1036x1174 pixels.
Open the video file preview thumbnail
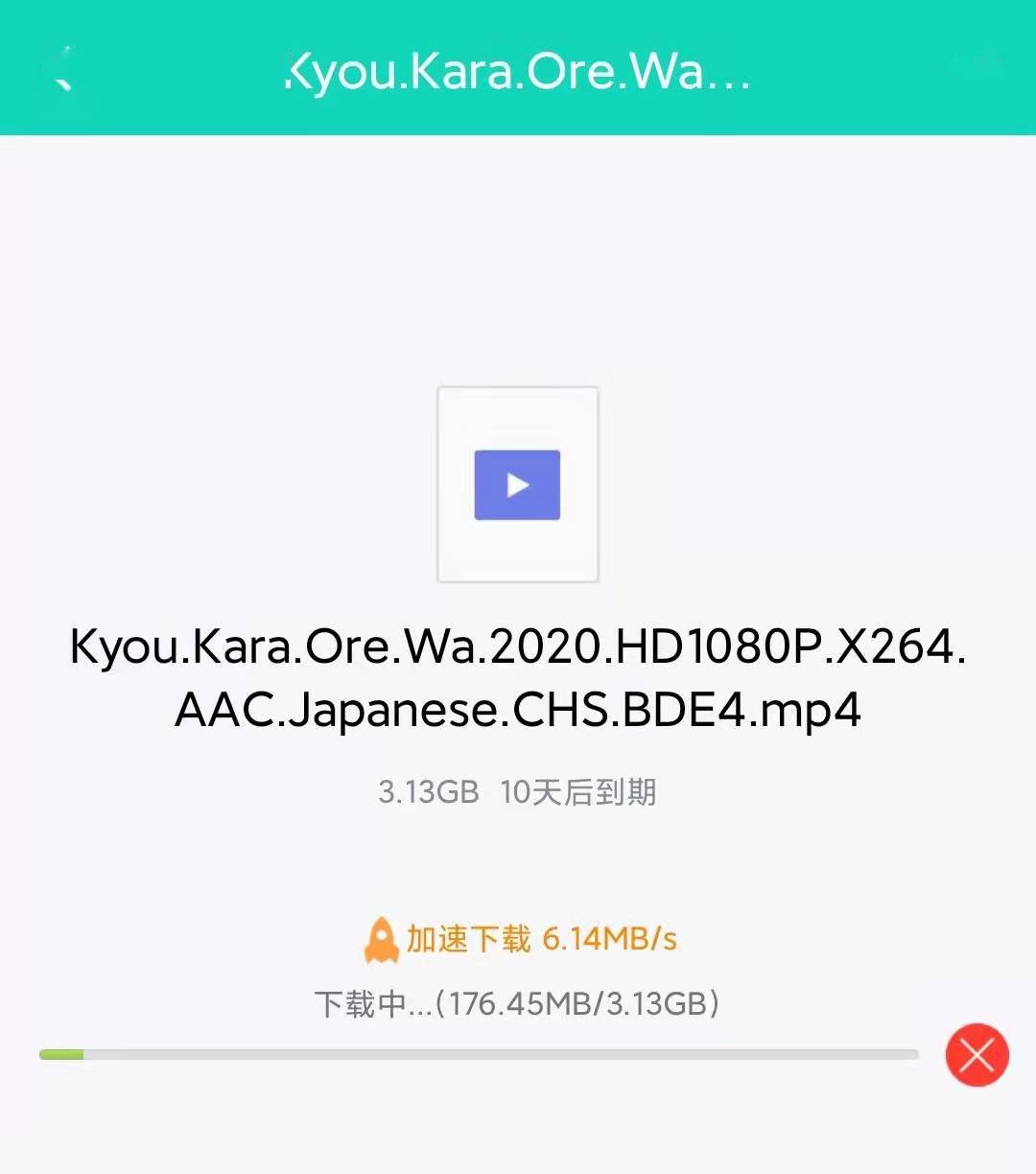(x=518, y=484)
